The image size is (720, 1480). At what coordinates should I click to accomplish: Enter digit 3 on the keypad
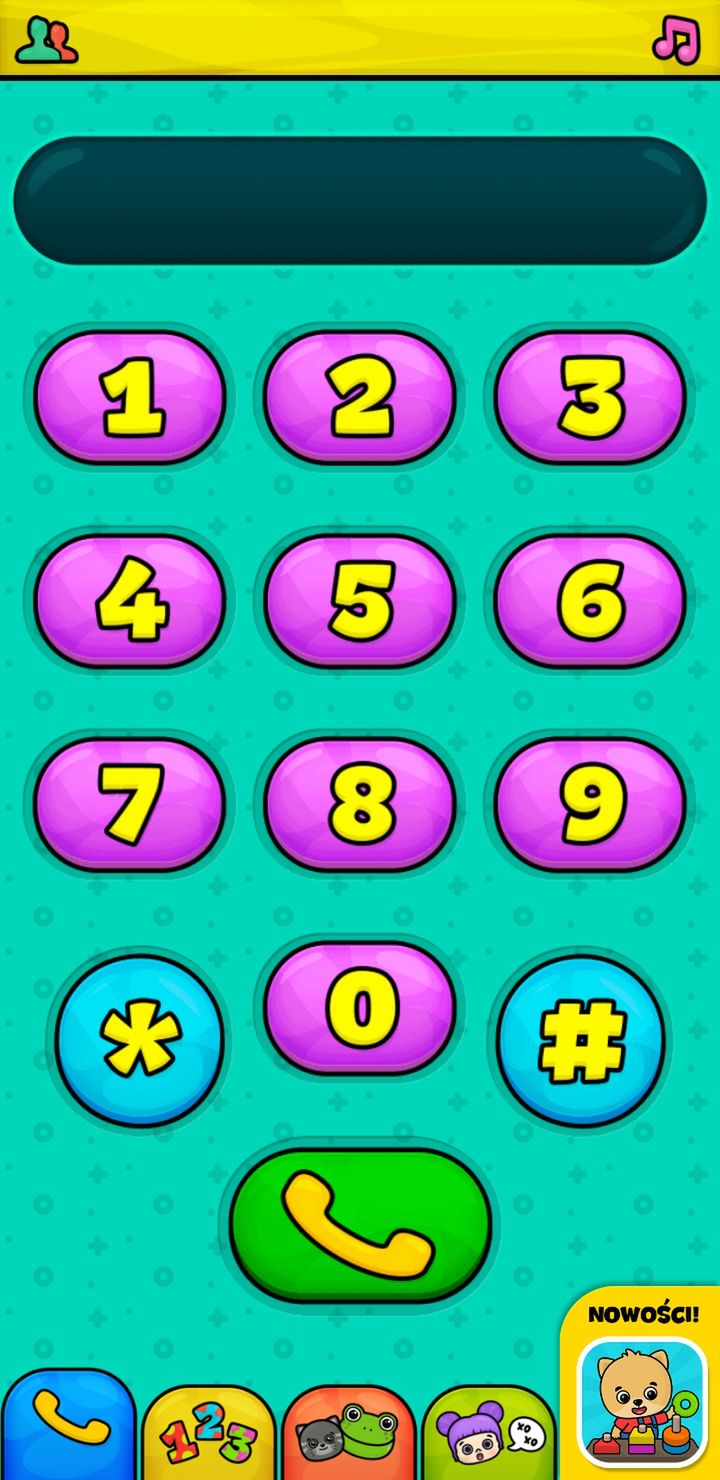tap(590, 397)
